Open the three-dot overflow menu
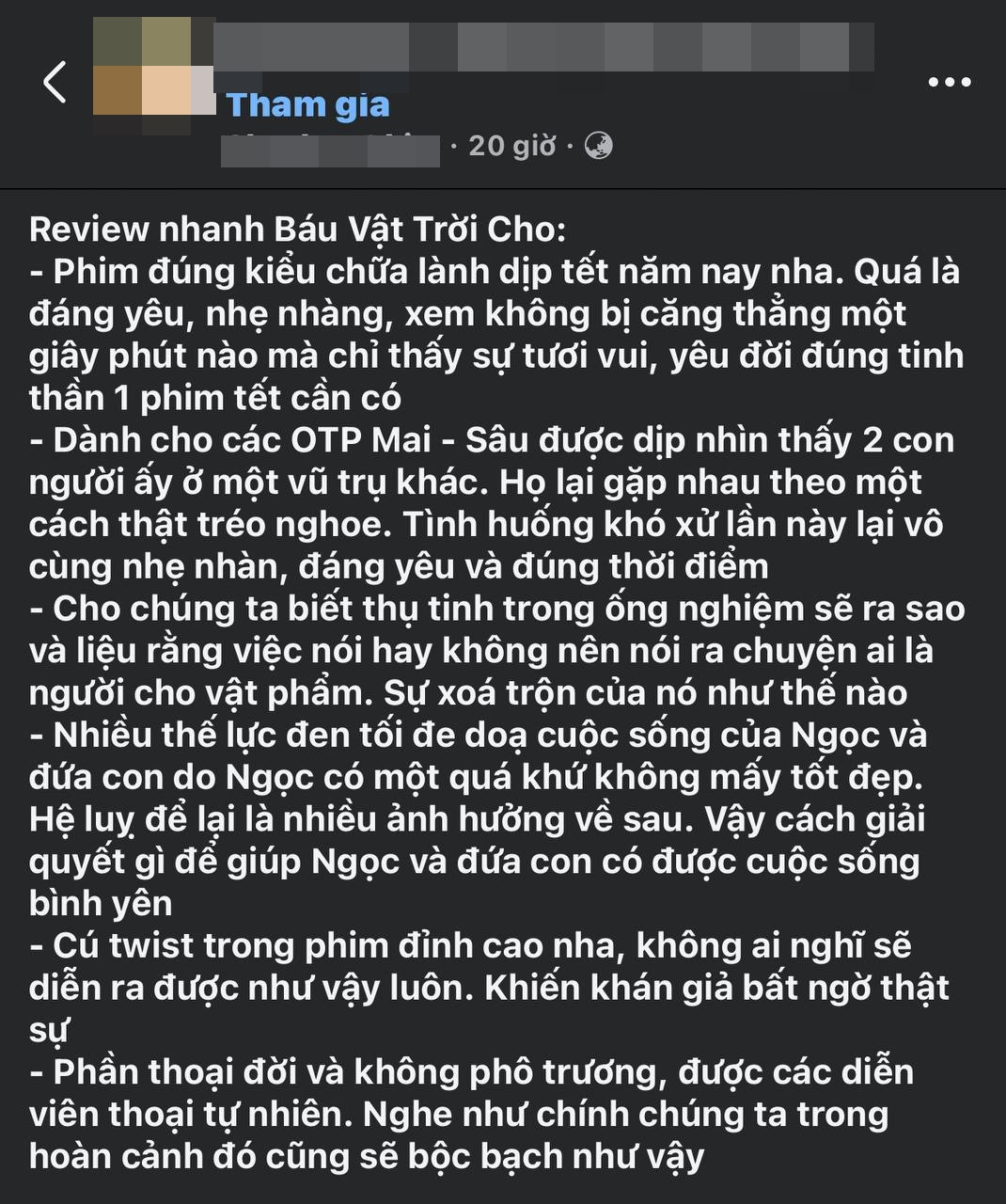The height and width of the screenshot is (1204, 1006). click(x=949, y=83)
